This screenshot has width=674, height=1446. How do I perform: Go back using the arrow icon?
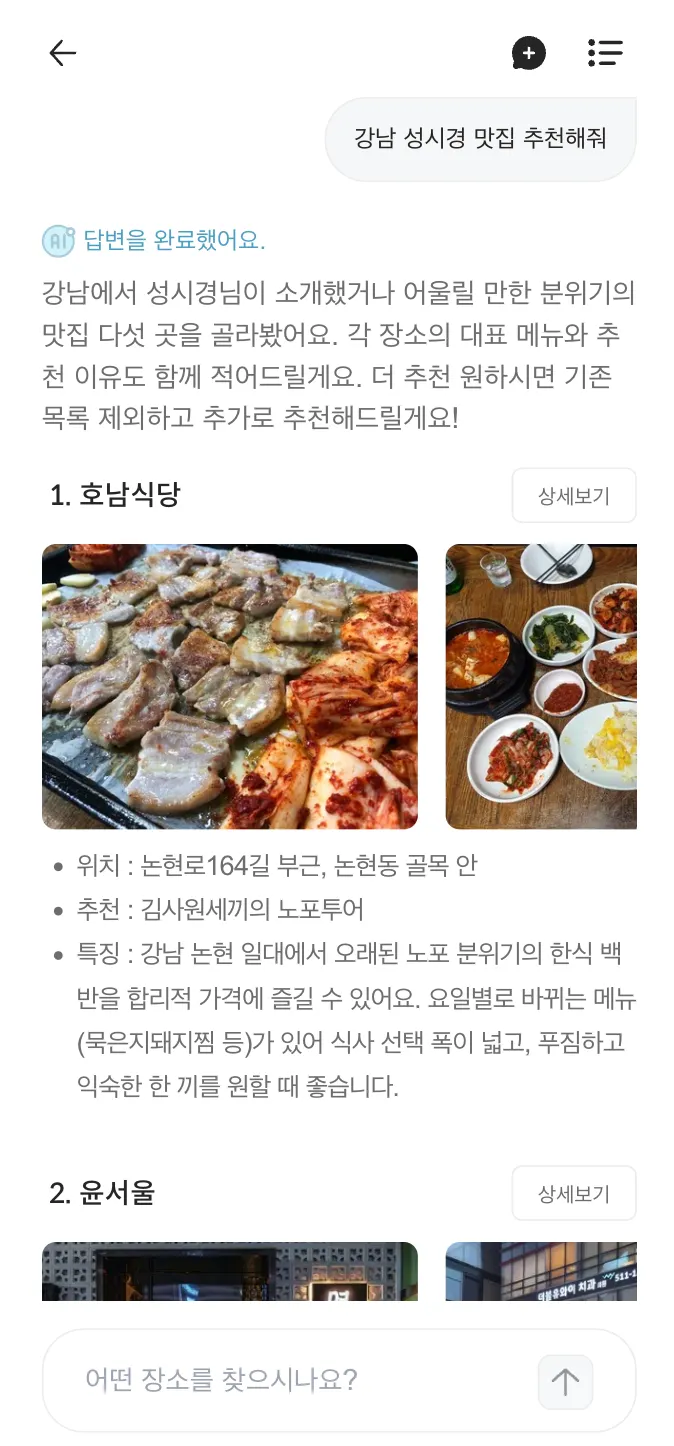(x=63, y=53)
